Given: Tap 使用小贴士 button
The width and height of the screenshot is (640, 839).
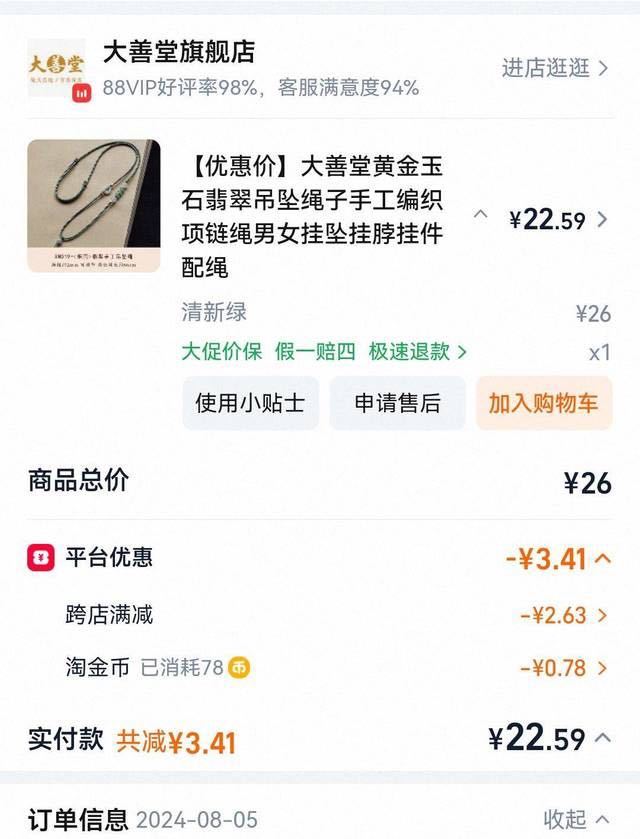Looking at the screenshot, I should click(x=250, y=403).
